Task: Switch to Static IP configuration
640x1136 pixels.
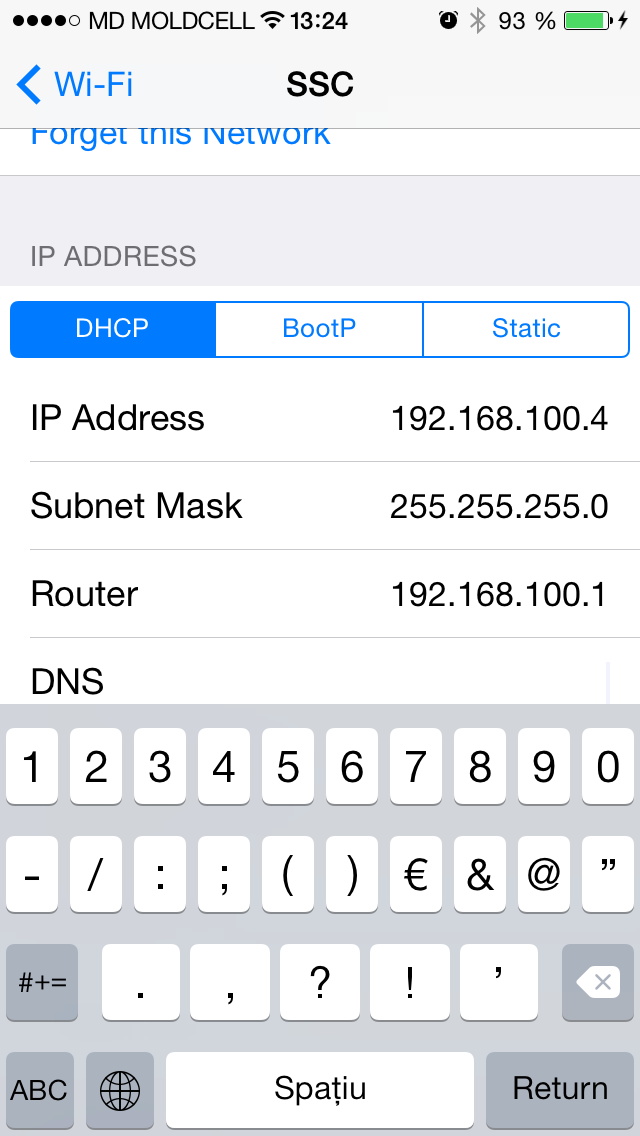Action: (526, 329)
